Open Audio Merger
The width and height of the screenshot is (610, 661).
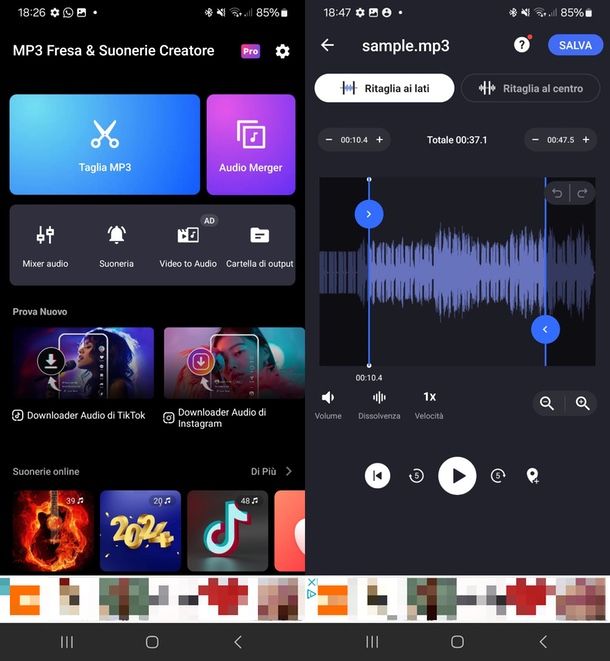point(251,144)
